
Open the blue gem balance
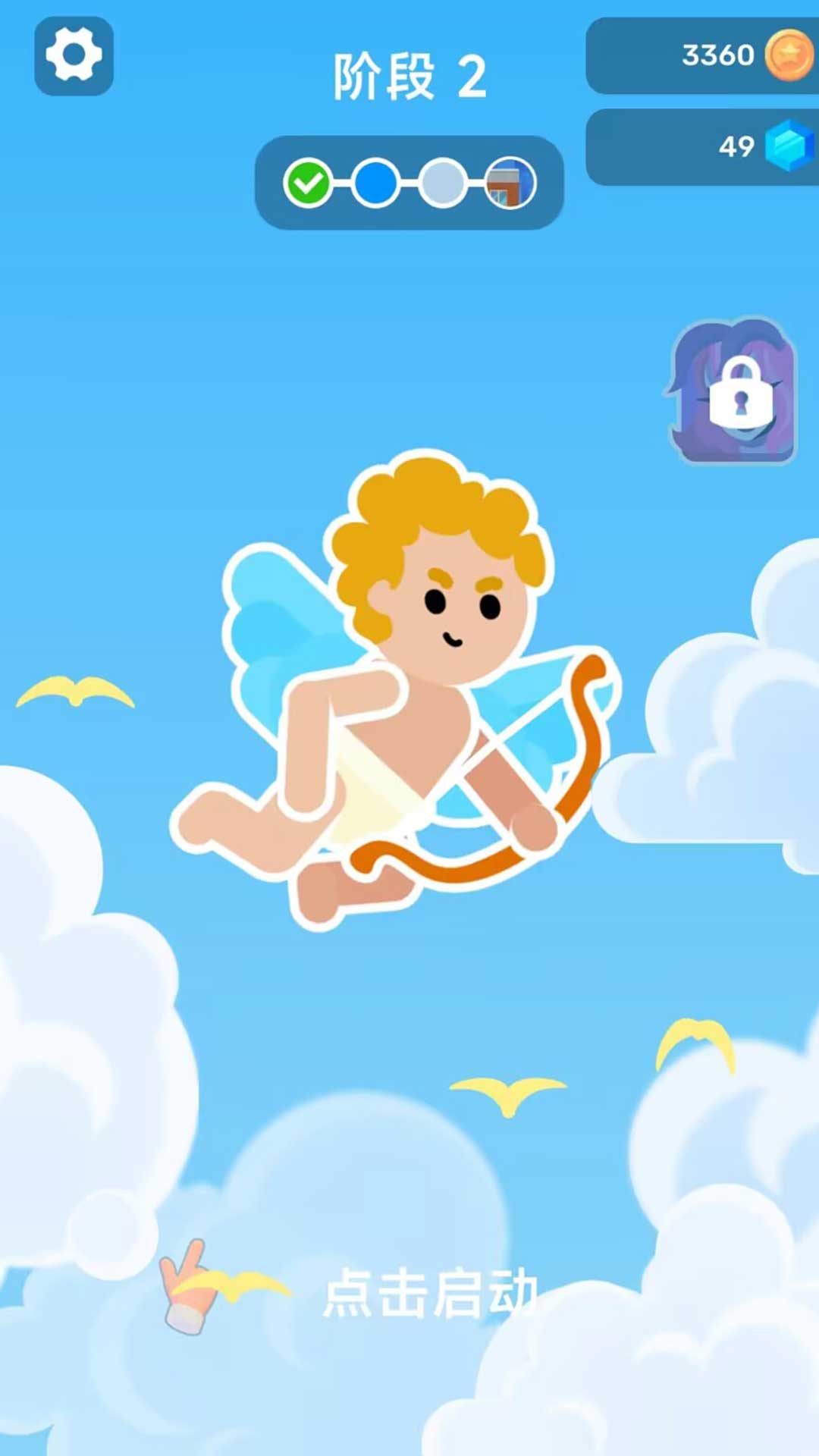pos(705,146)
